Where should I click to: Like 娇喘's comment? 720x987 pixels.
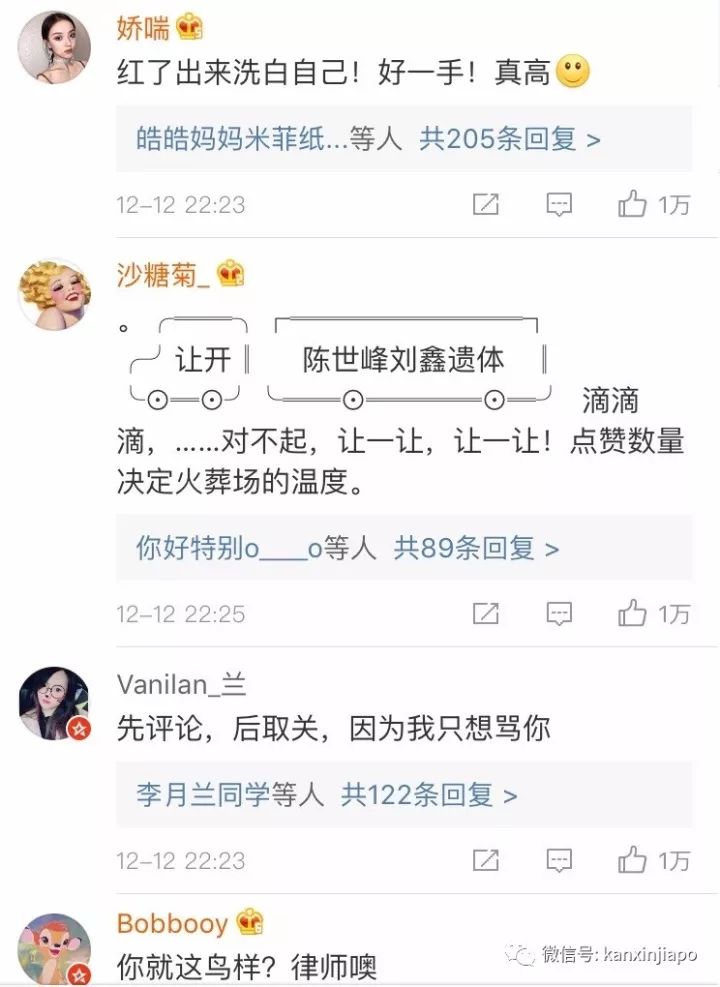[633, 205]
